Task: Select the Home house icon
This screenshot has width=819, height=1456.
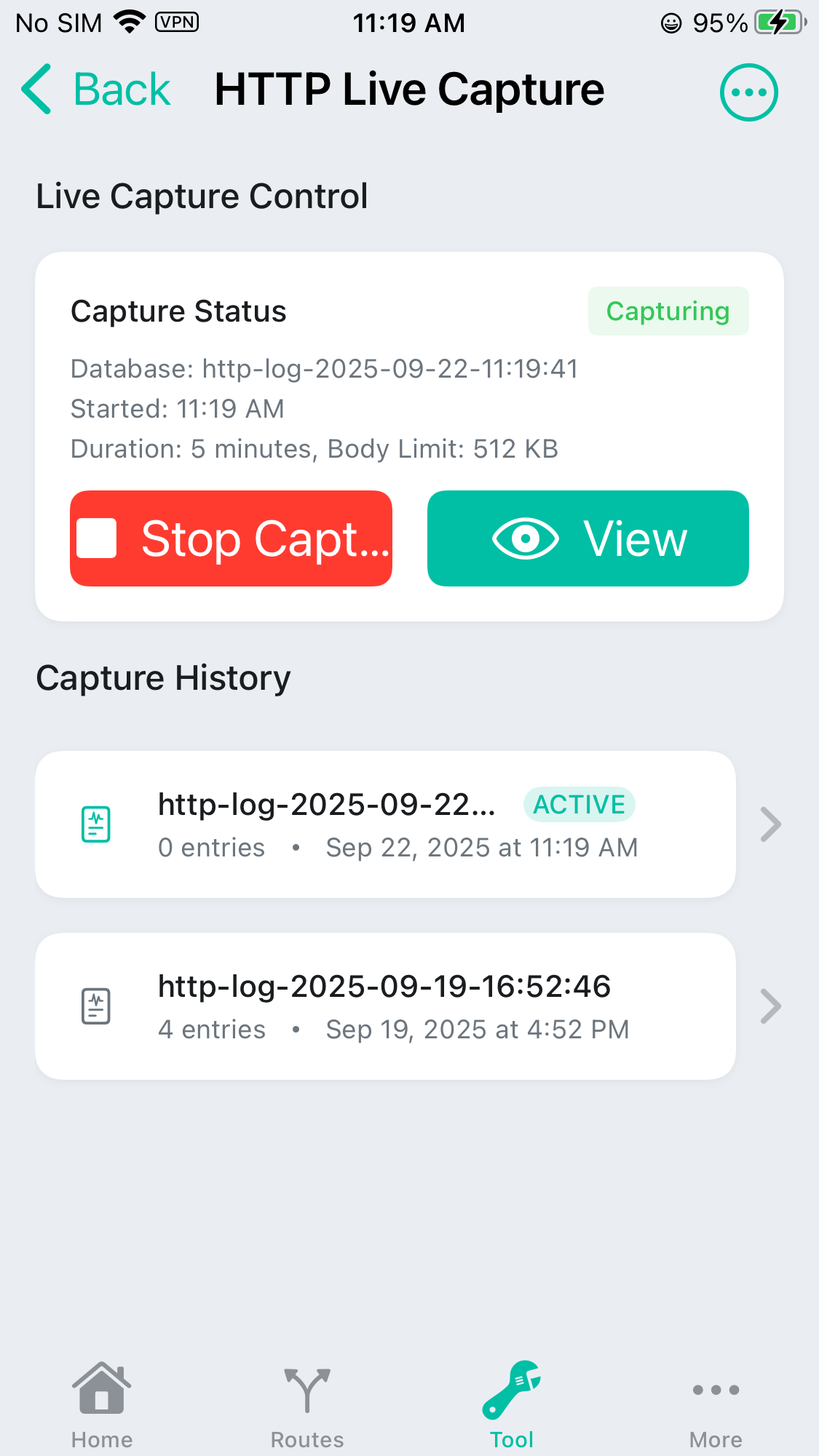Action: [101, 1390]
